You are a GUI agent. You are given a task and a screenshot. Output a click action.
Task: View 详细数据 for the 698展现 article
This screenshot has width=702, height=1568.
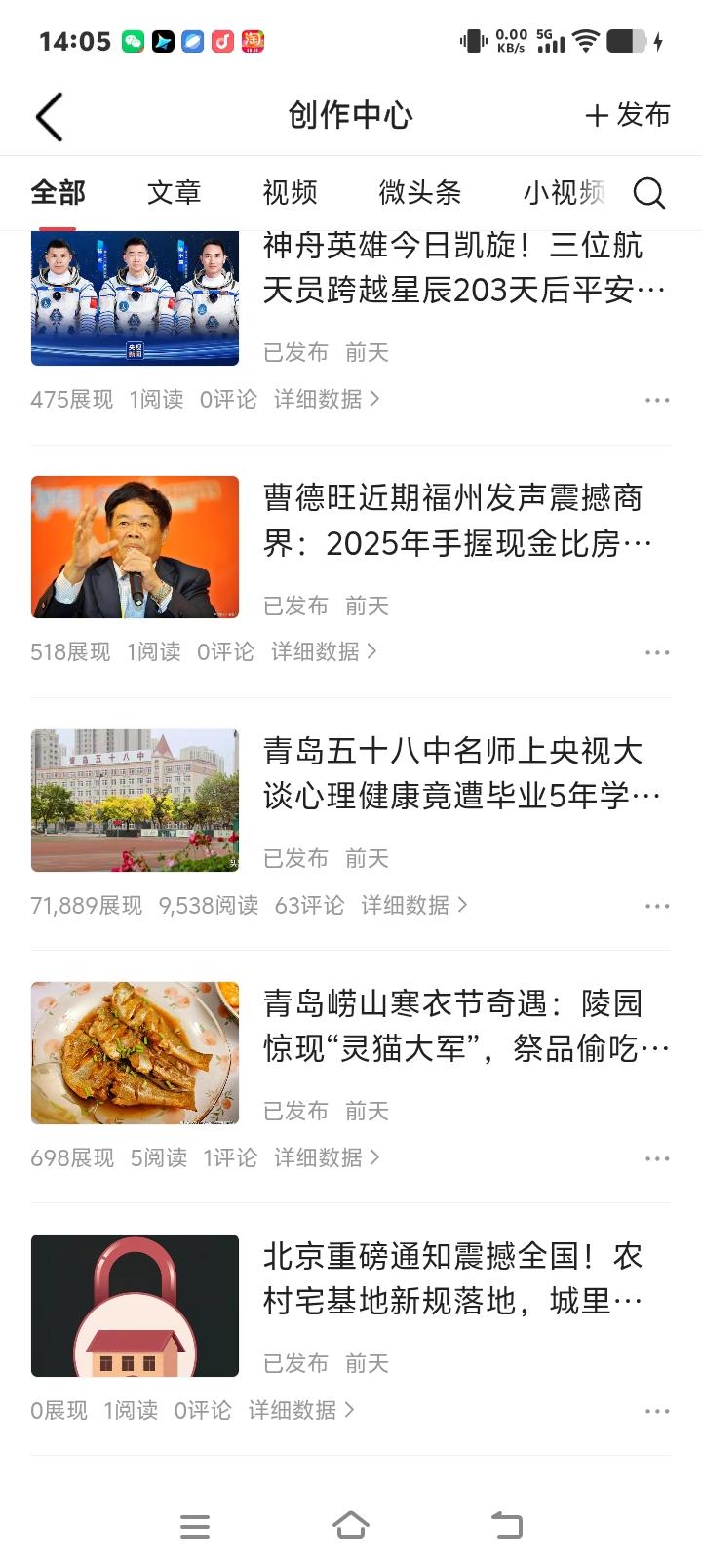coord(327,1158)
